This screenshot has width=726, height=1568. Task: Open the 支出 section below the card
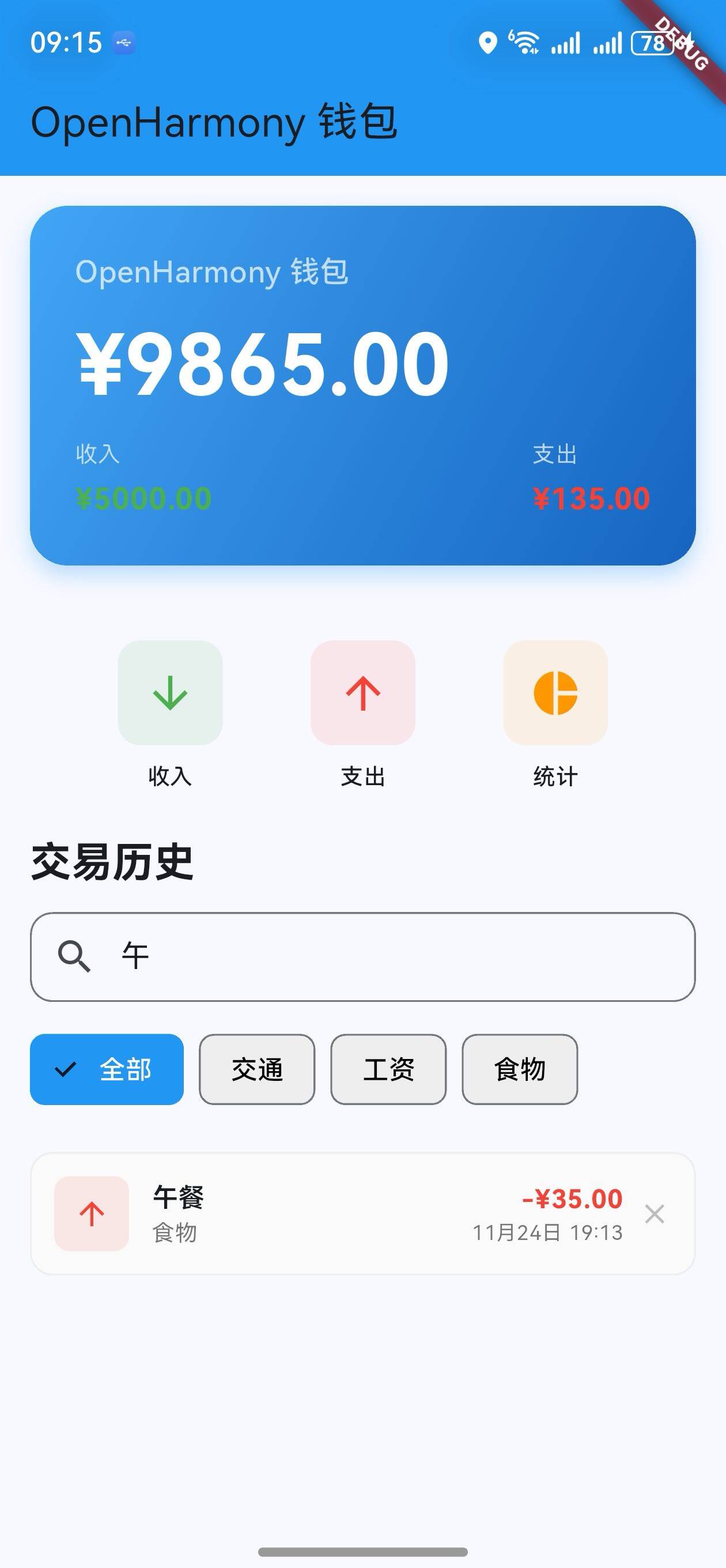(362, 775)
